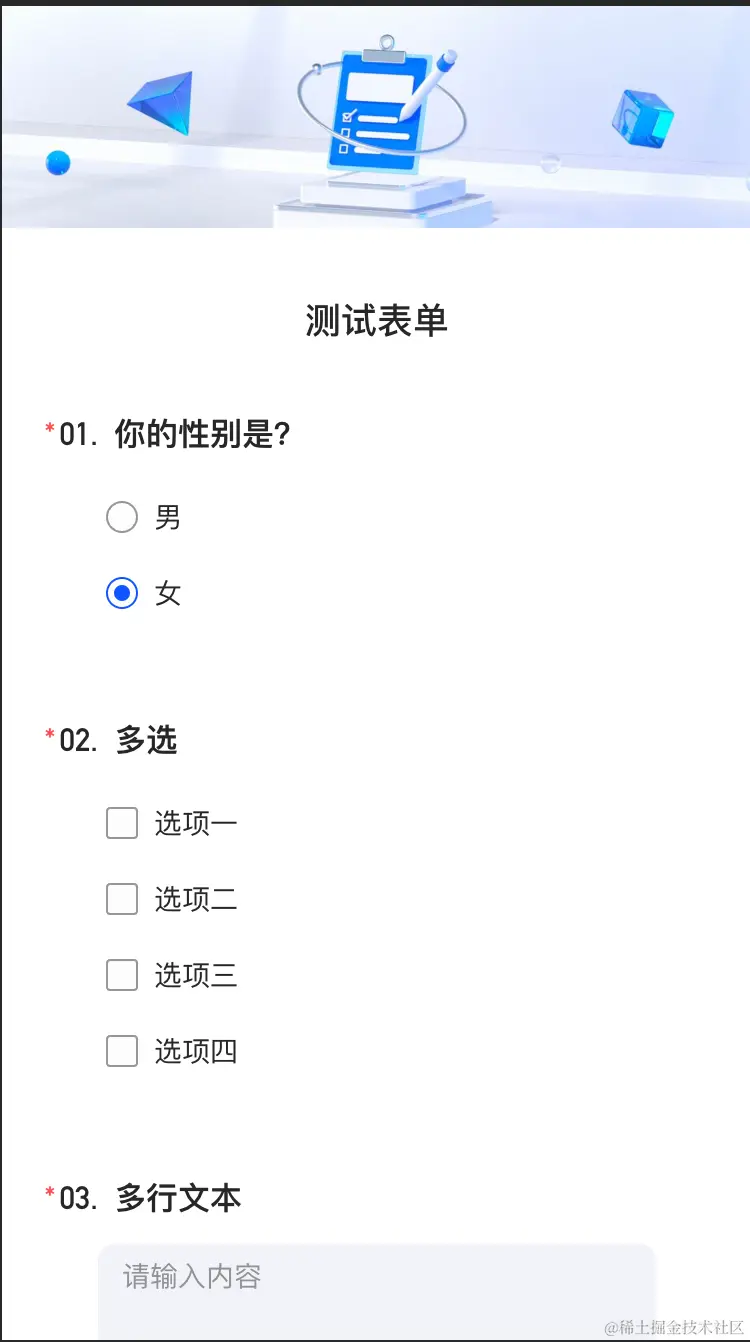Mark the 选项四 checkbox

[122, 1051]
